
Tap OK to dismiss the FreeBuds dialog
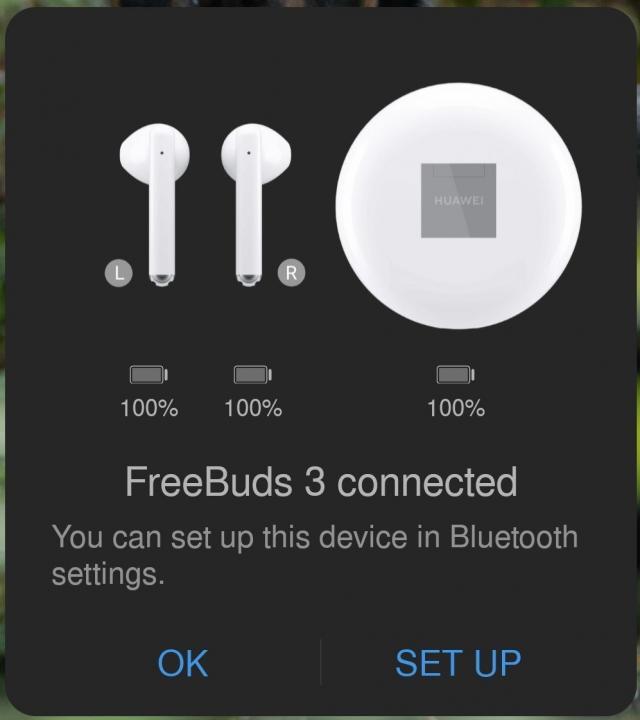point(183,662)
